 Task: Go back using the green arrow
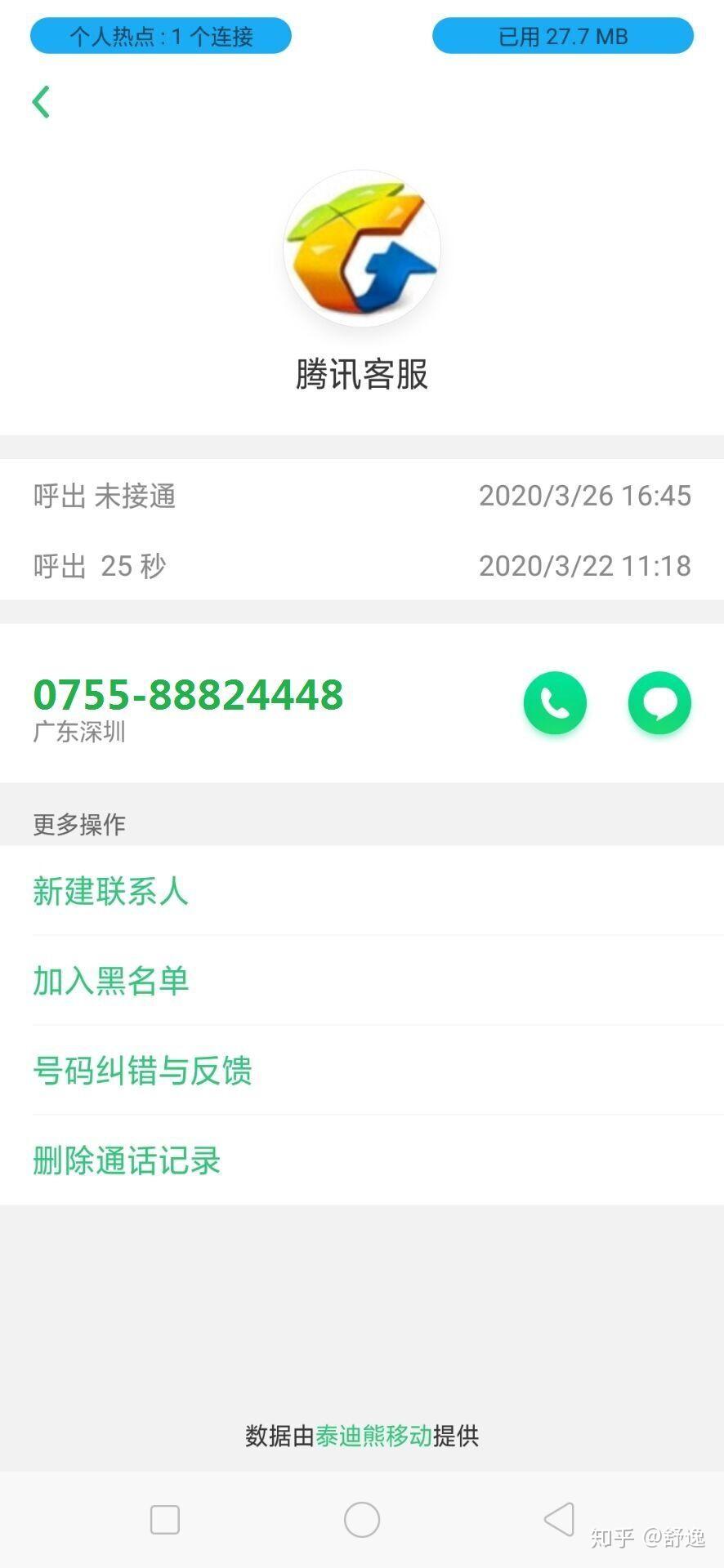[41, 102]
